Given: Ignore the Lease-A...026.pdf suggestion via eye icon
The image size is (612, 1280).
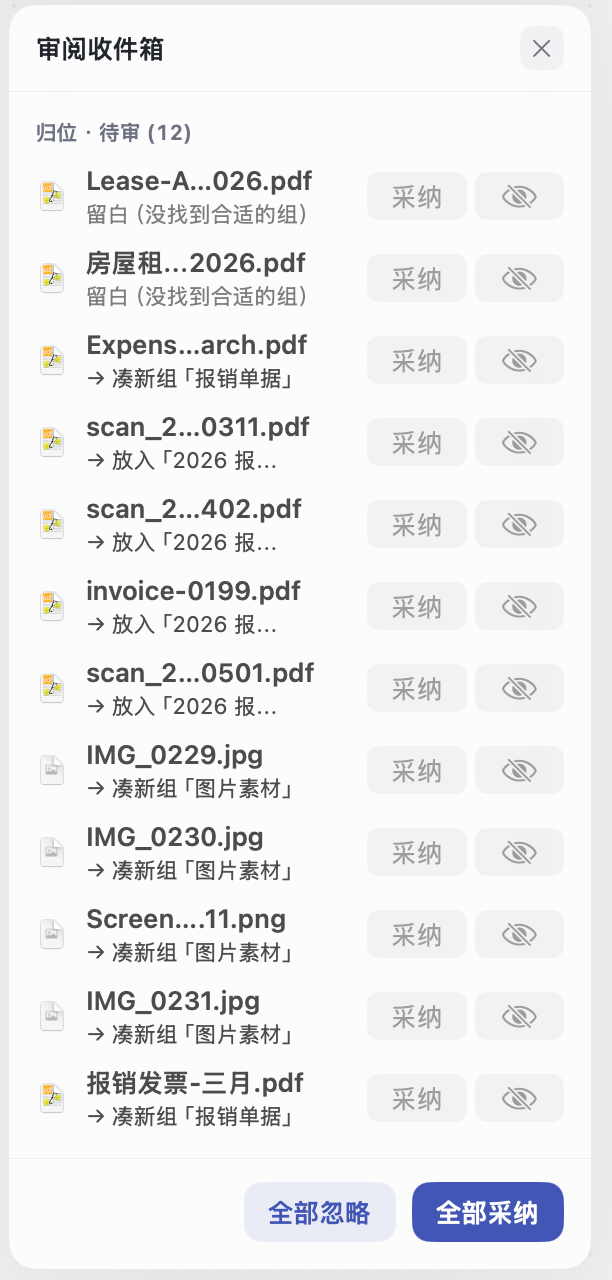Looking at the screenshot, I should tap(519, 196).
